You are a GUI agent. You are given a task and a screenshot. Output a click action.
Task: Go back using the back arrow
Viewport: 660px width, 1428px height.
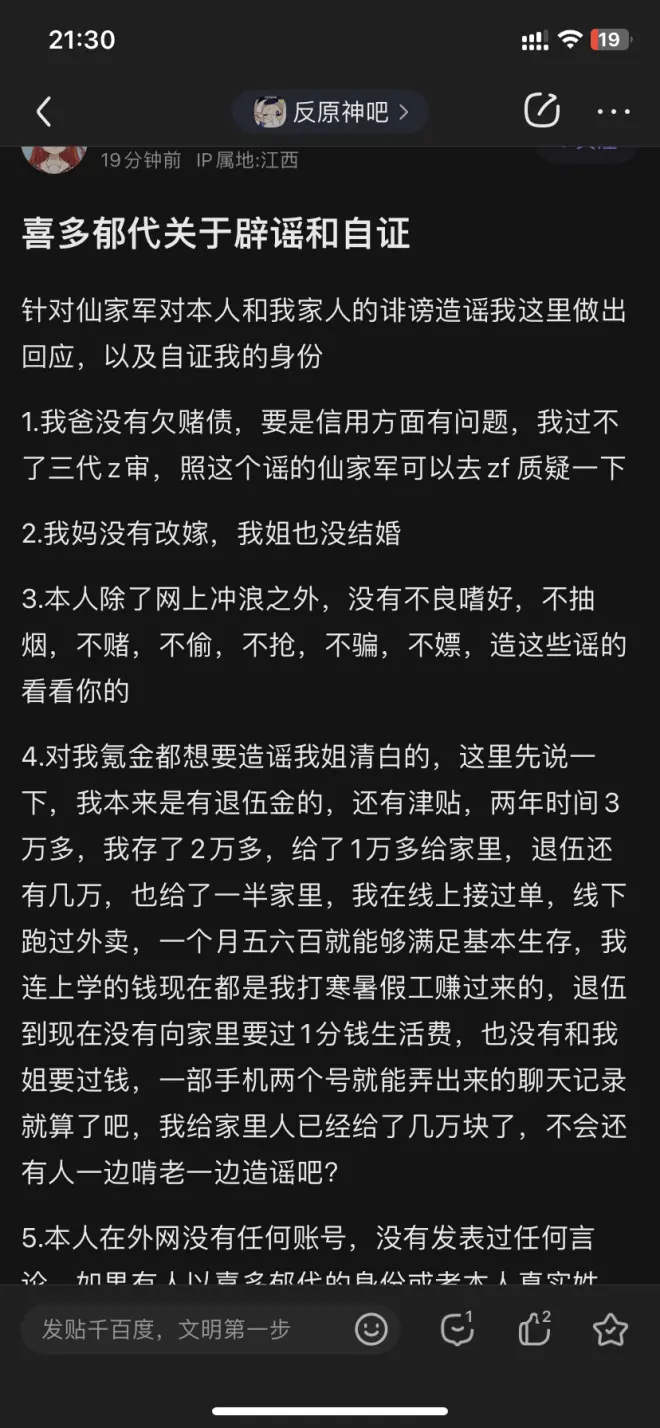(x=43, y=112)
